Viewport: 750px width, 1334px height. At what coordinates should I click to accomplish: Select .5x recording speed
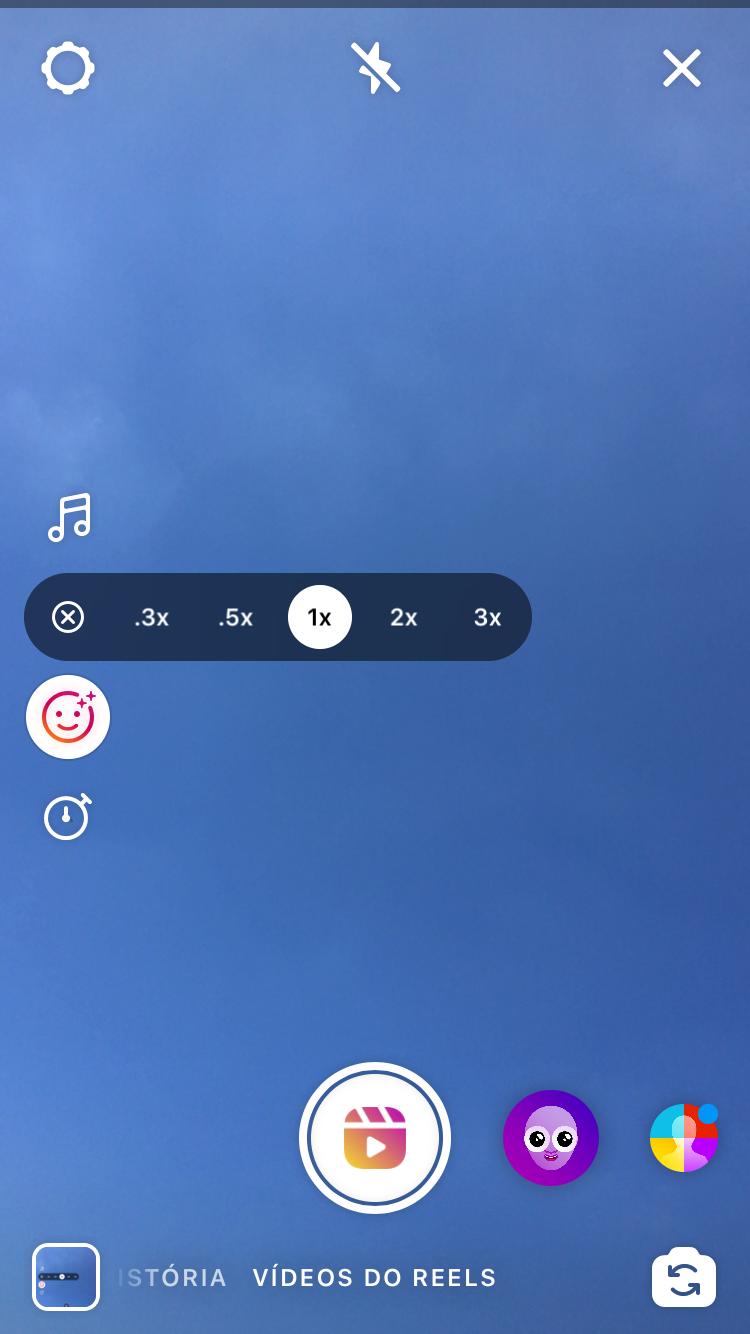[x=235, y=618]
